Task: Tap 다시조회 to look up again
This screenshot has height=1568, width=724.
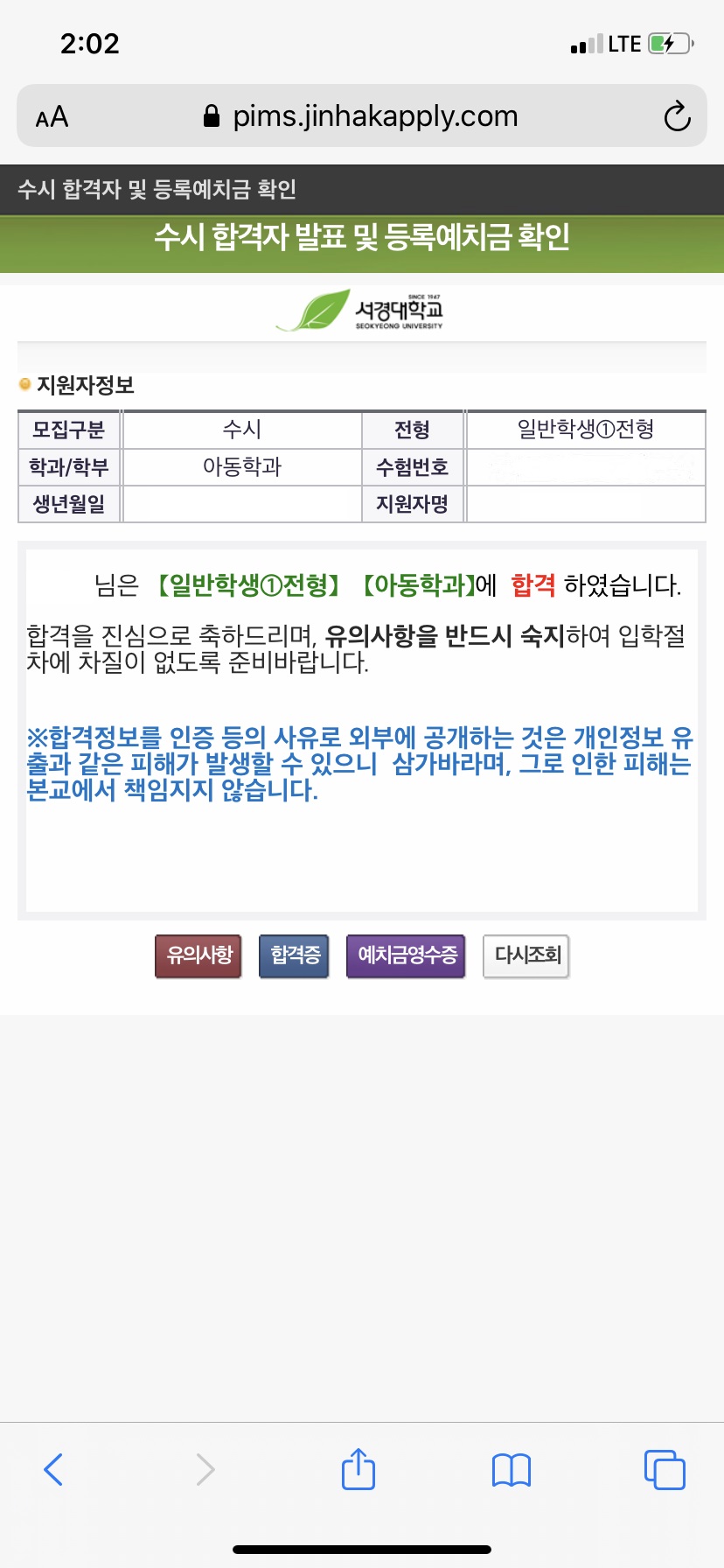Action: tap(526, 955)
